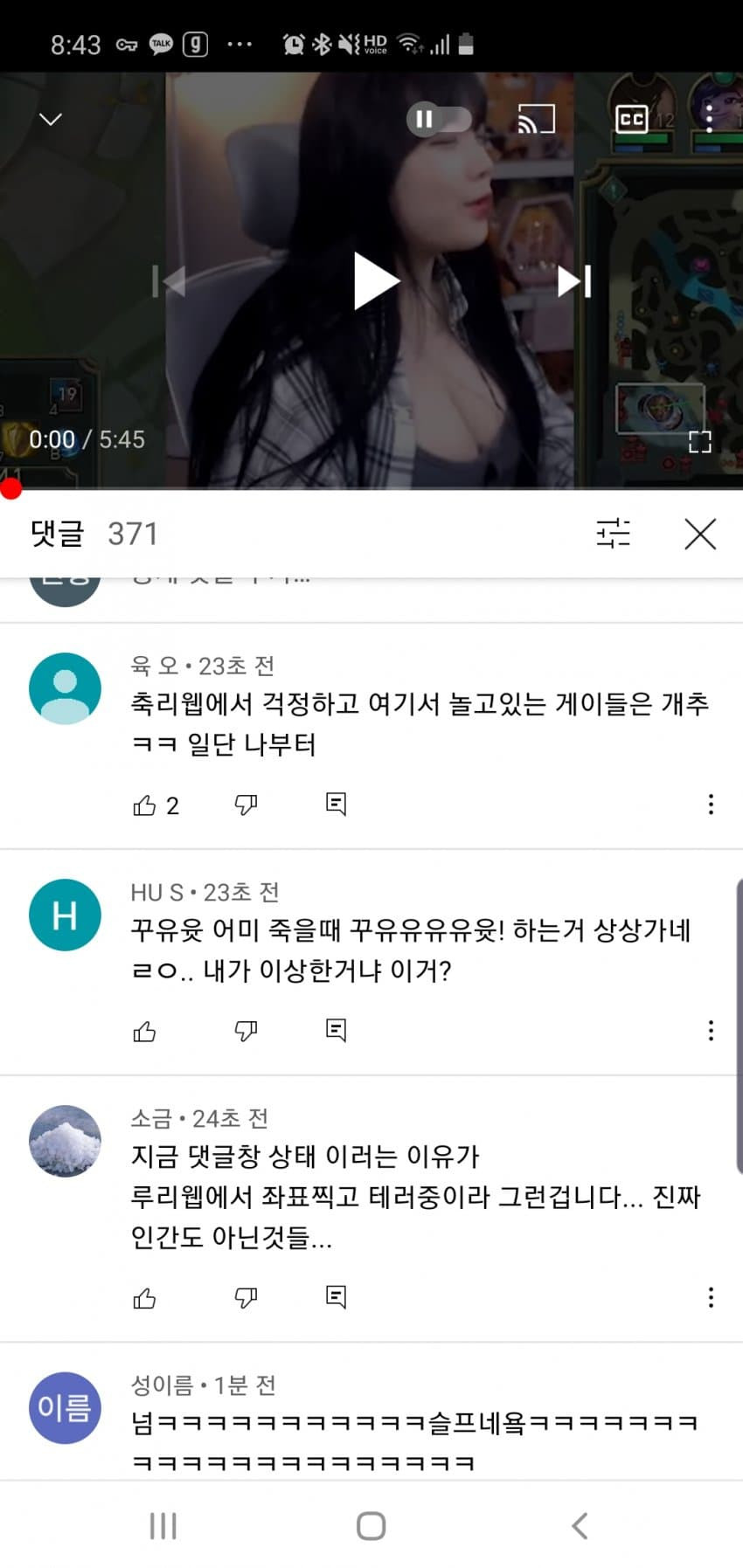The image size is (743, 1568).
Task: Like the comment by 육 오
Action: pos(144,805)
